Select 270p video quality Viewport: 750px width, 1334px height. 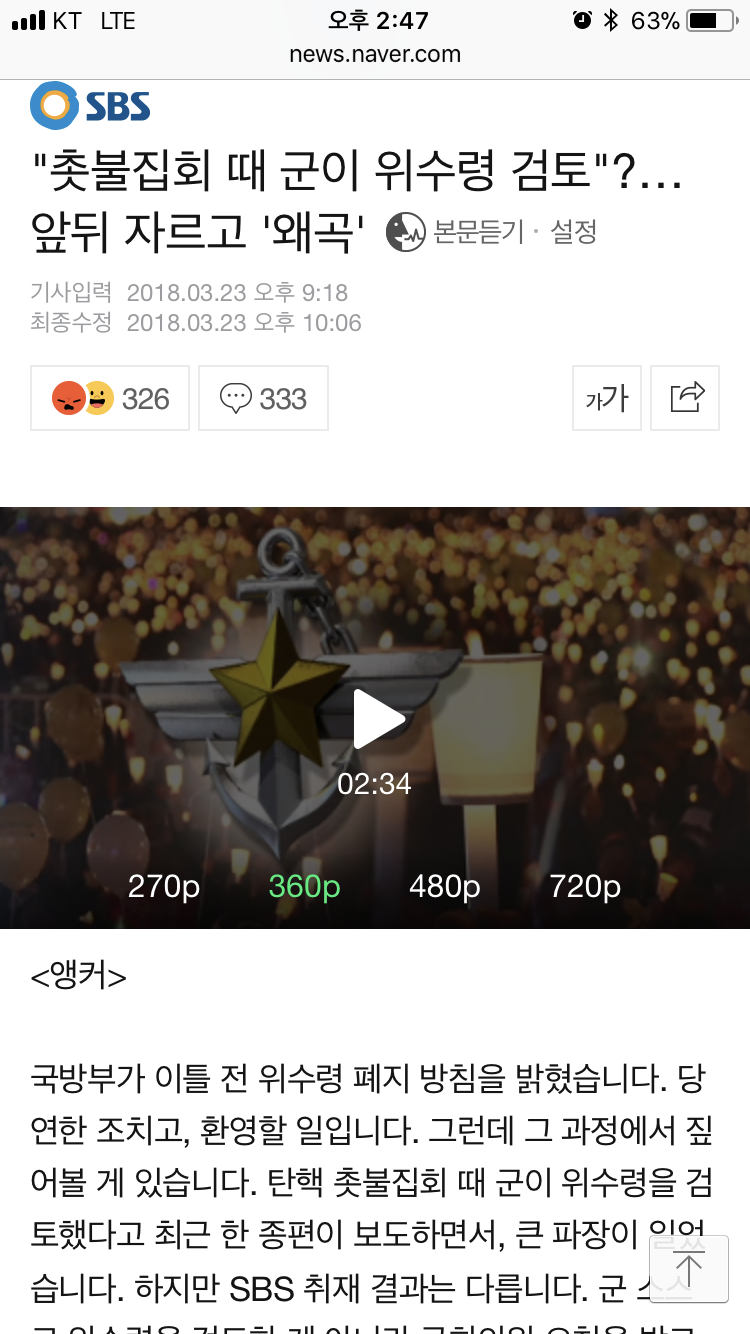coord(164,886)
